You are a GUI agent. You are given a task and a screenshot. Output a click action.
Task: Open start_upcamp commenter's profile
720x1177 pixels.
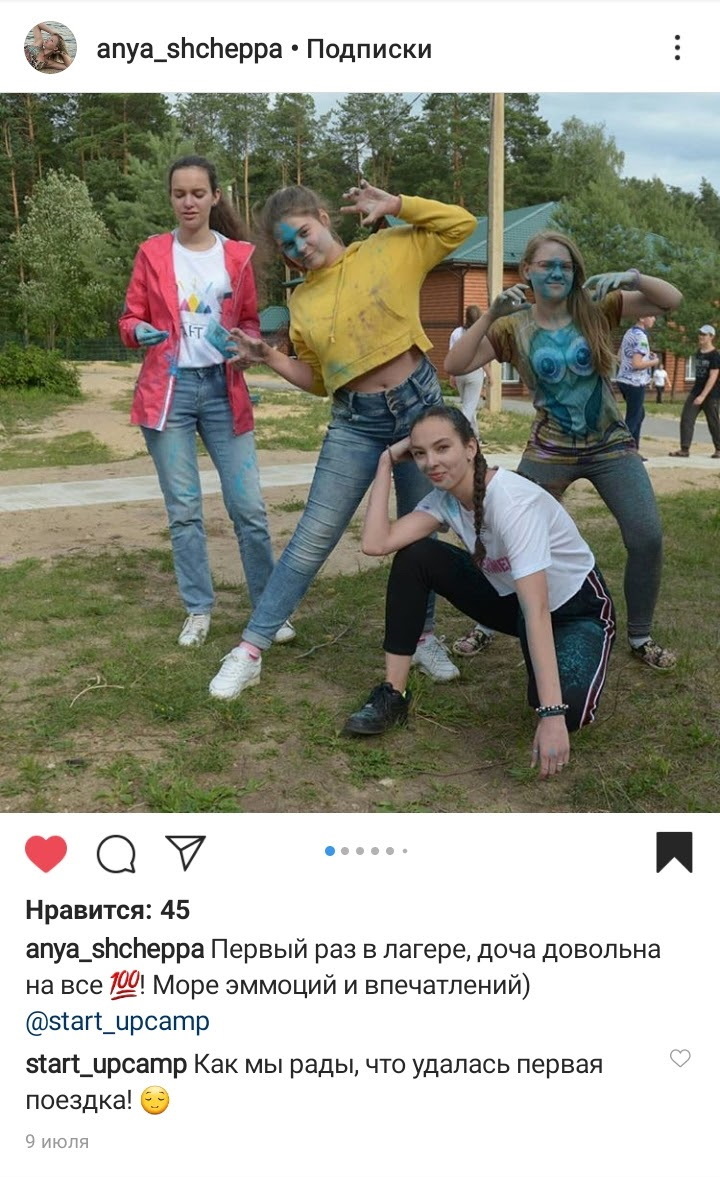[x=106, y=1064]
